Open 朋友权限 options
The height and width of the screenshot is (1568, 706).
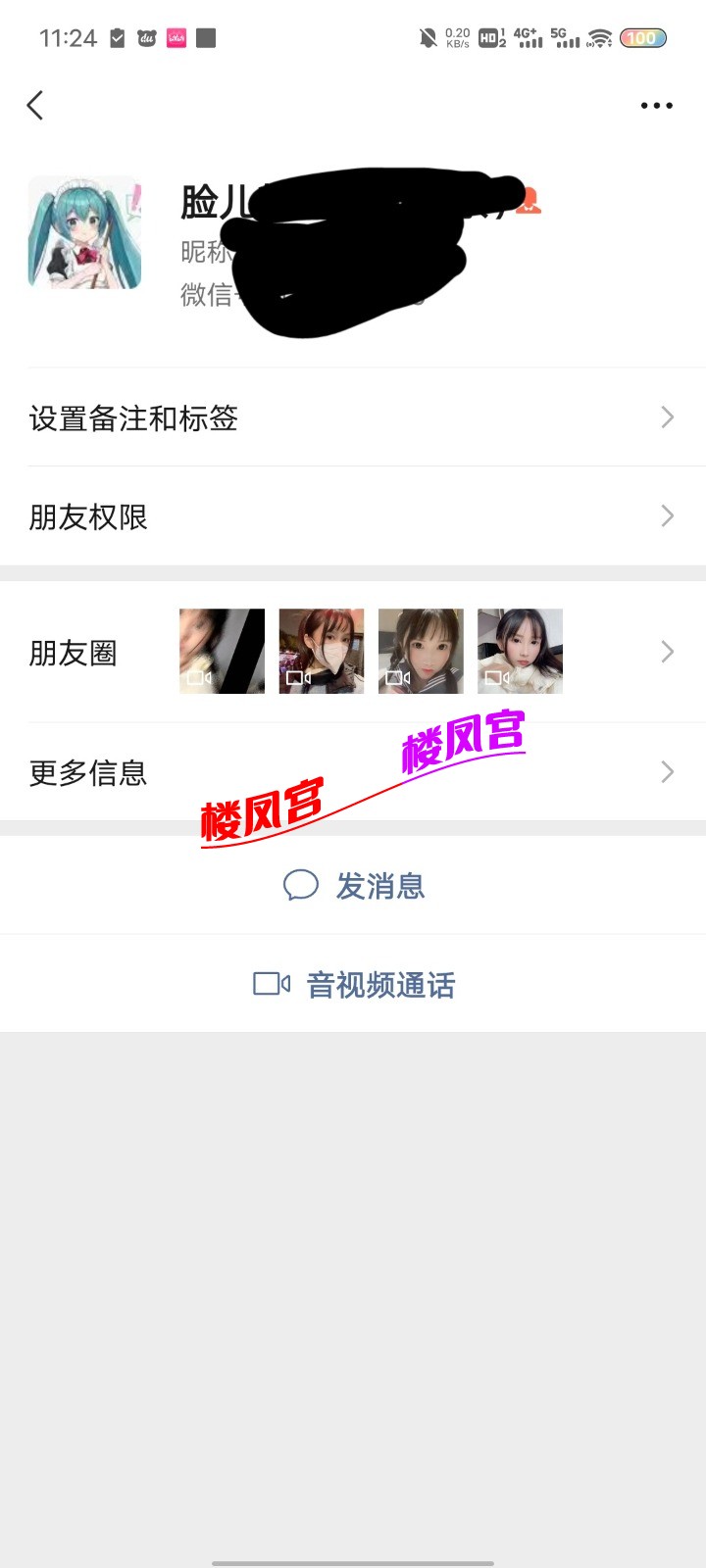[353, 516]
